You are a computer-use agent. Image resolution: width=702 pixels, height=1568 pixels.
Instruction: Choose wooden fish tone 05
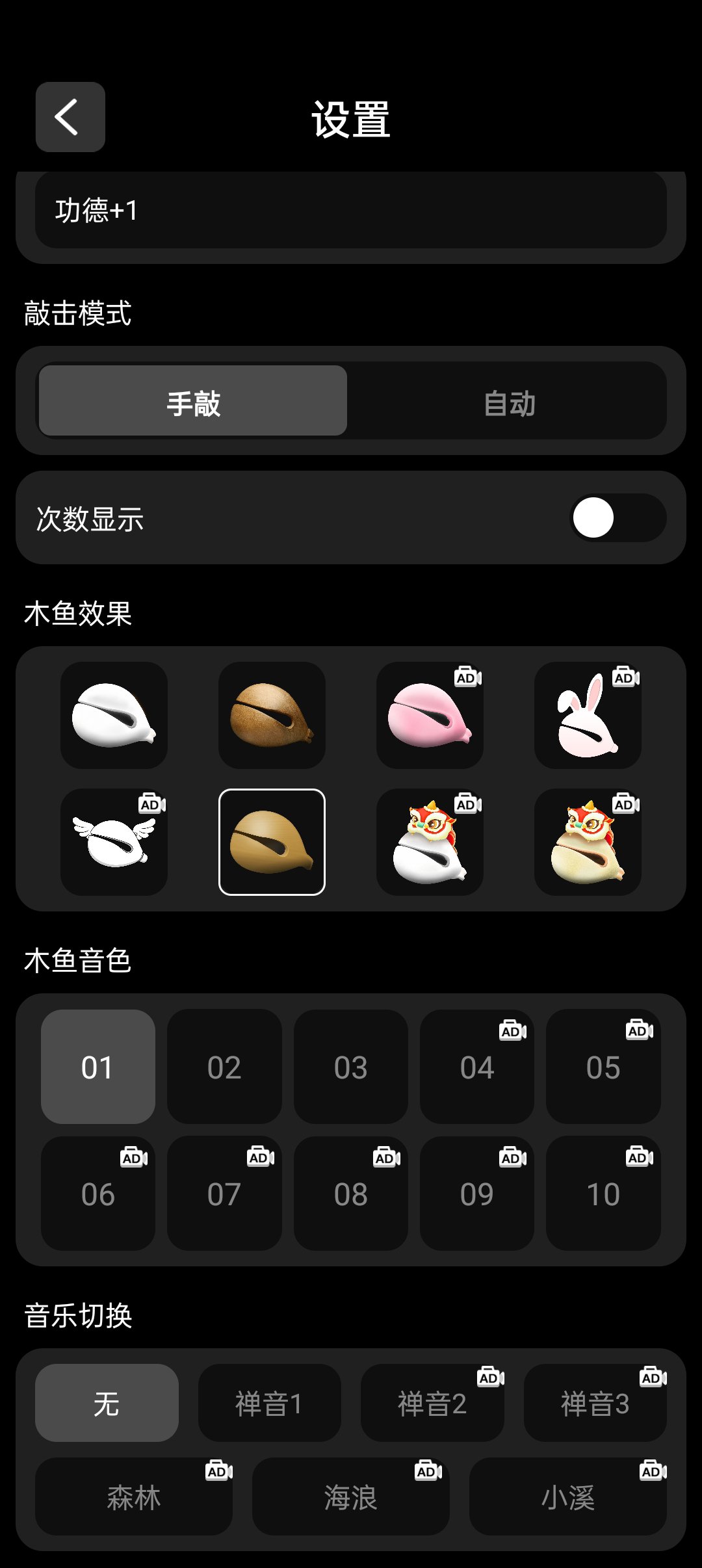click(603, 1067)
